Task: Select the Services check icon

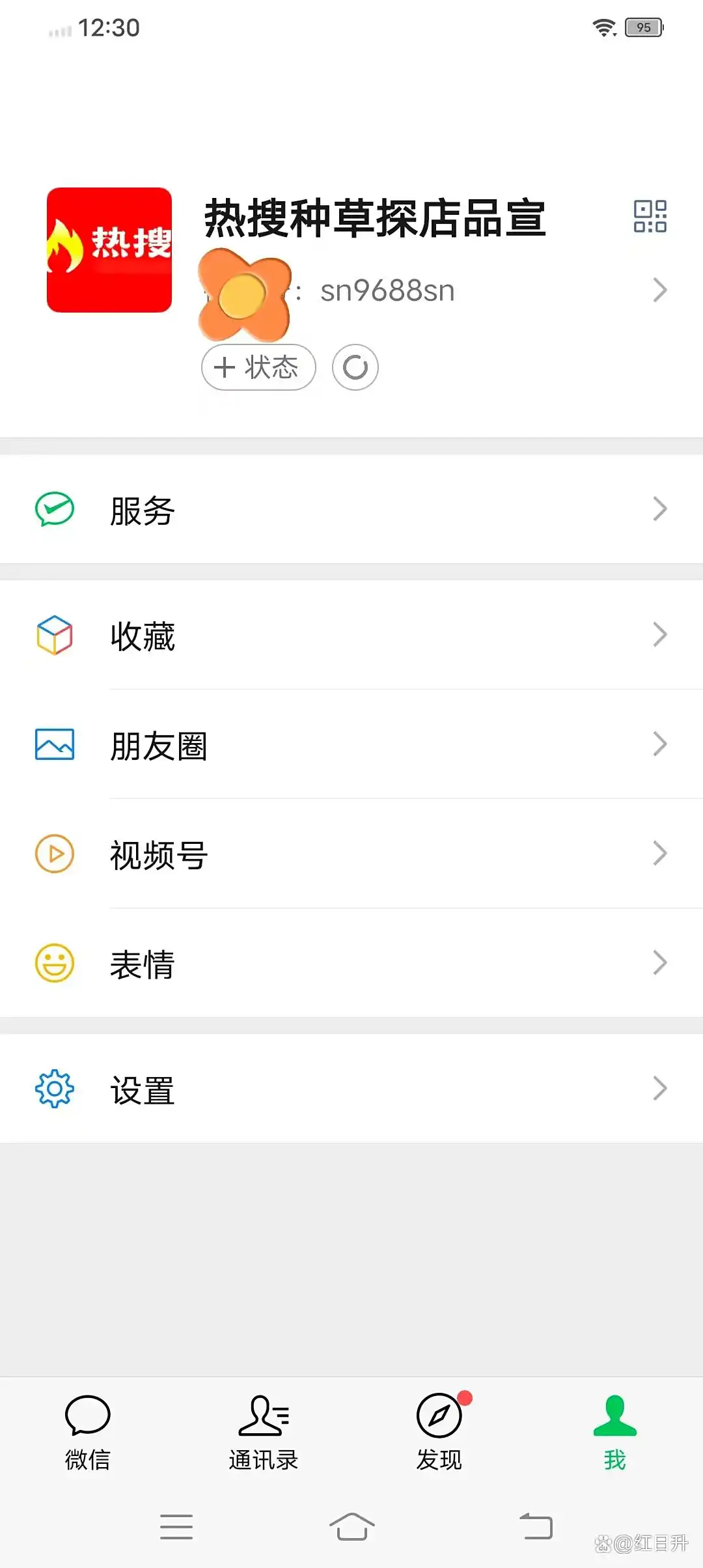Action: (x=55, y=510)
